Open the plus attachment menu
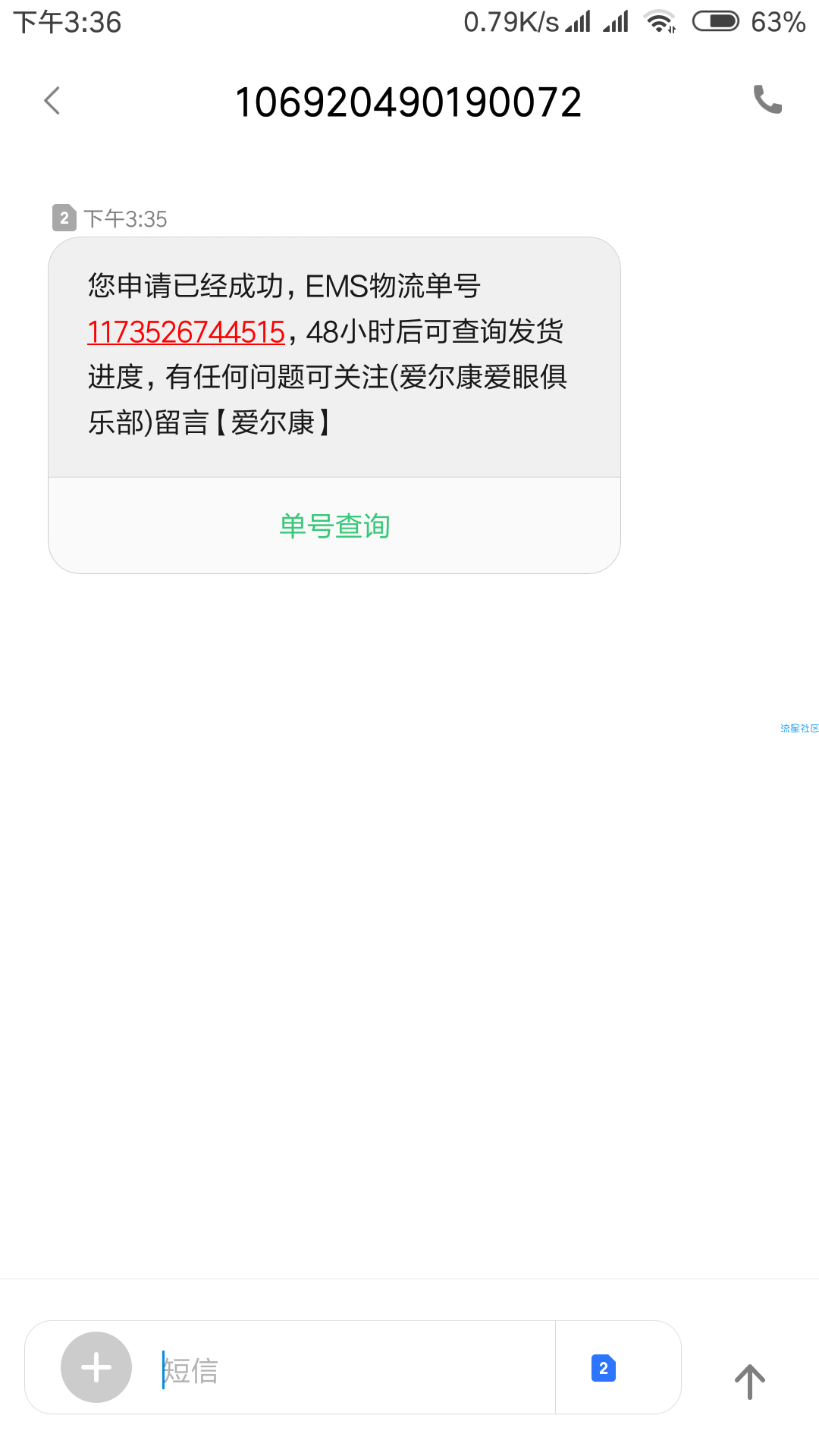This screenshot has height=1456, width=819. [x=96, y=1367]
